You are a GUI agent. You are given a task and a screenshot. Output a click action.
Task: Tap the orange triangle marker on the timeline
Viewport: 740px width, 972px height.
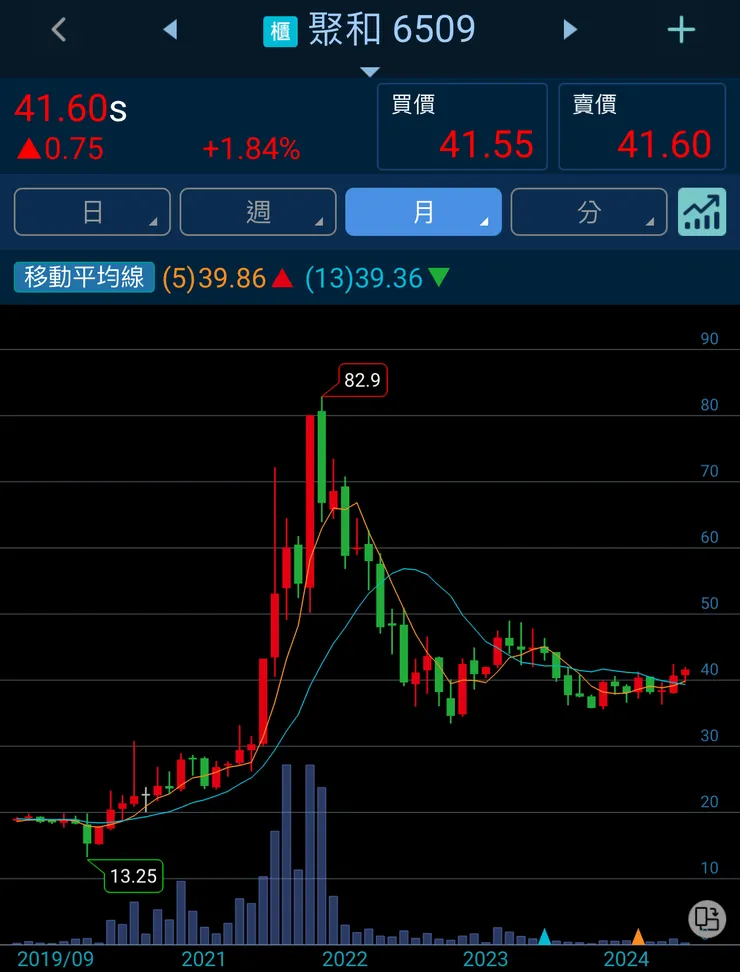coord(638,937)
